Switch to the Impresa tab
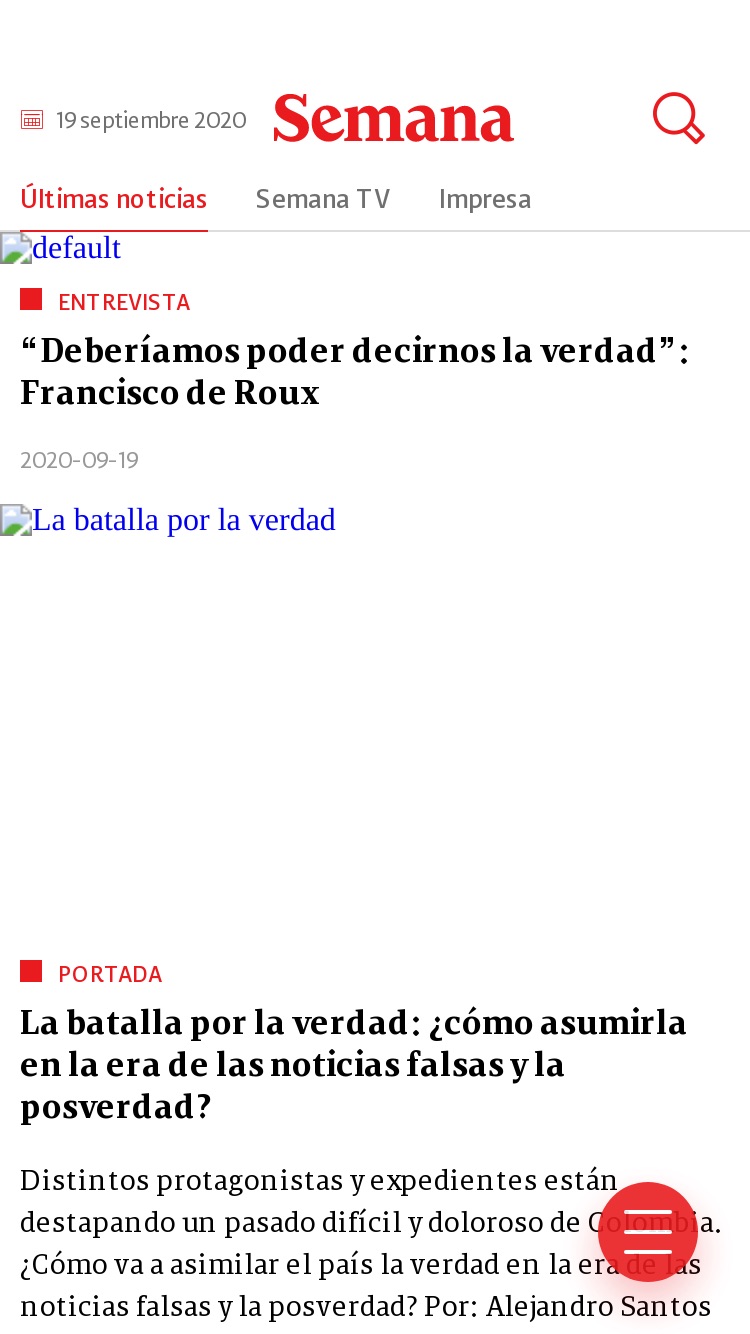 (485, 199)
